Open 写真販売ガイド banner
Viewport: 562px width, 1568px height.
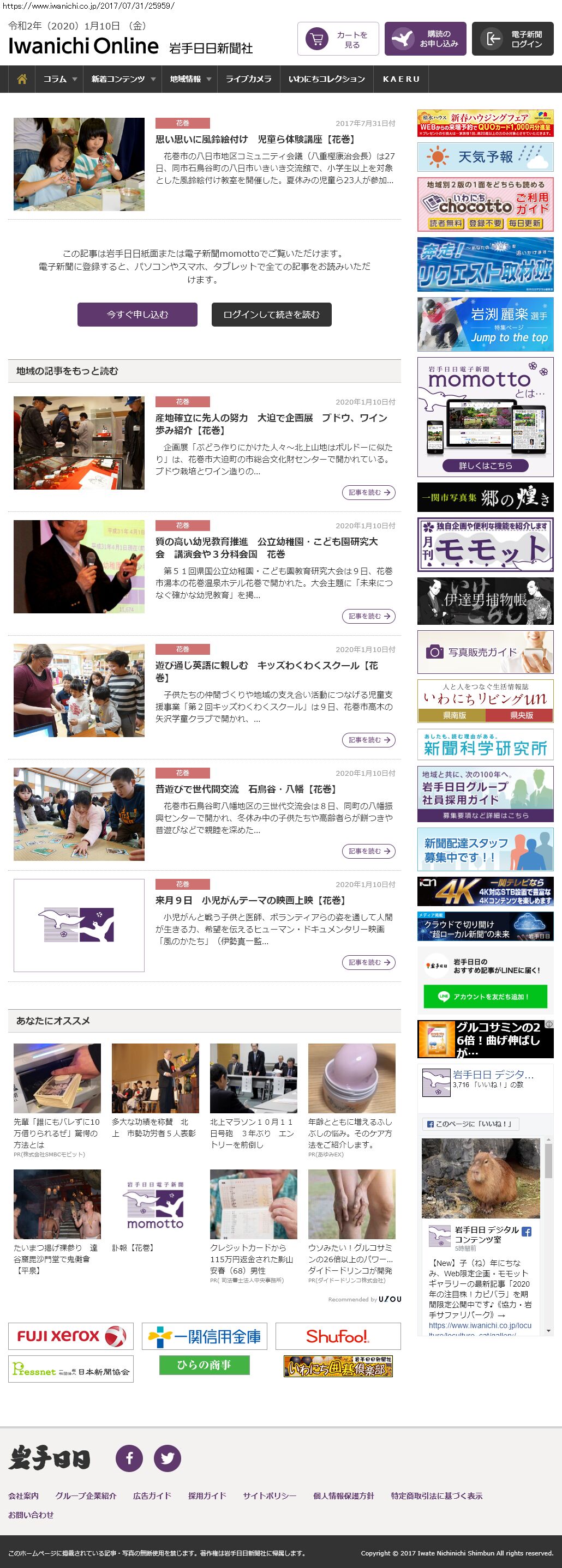pos(485,652)
